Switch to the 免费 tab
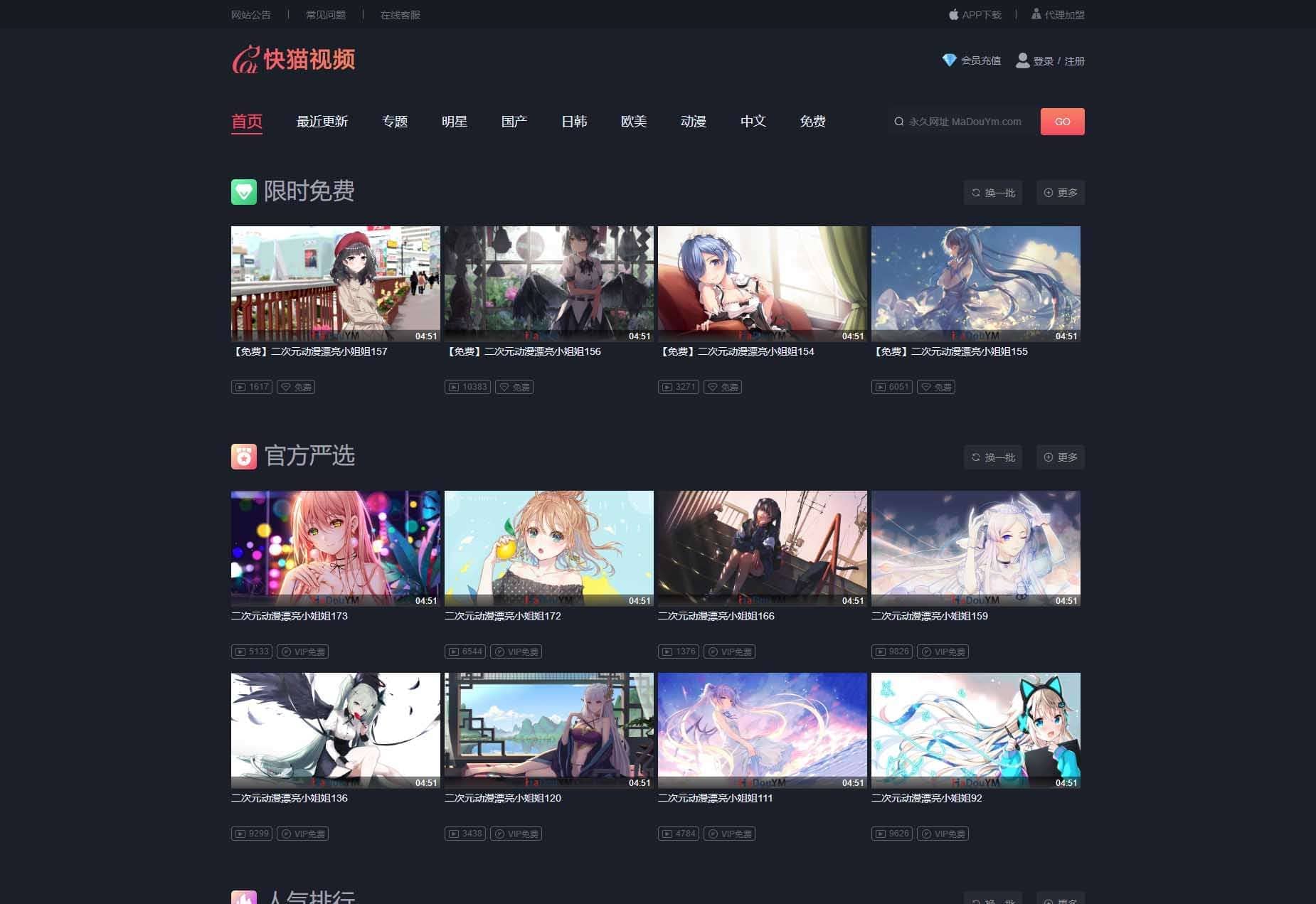The height and width of the screenshot is (904, 1316). coord(812,122)
